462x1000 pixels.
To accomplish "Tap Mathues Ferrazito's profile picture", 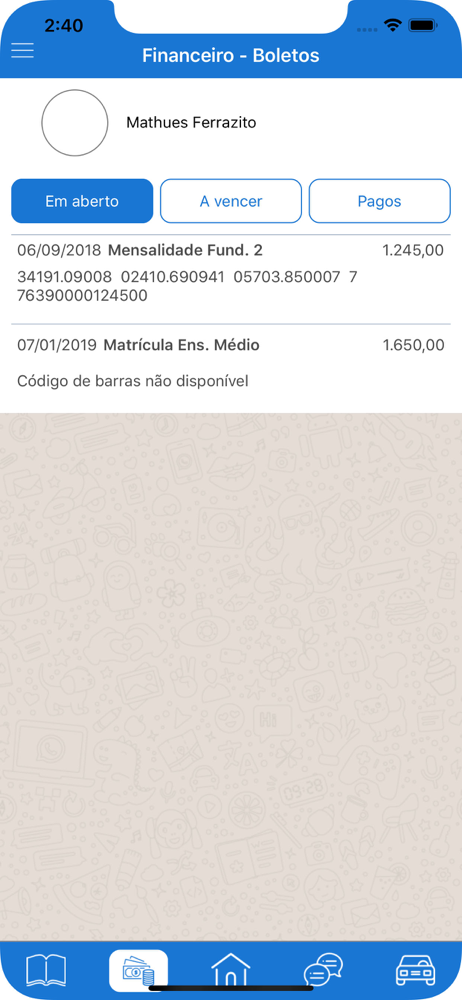I will [x=75, y=123].
